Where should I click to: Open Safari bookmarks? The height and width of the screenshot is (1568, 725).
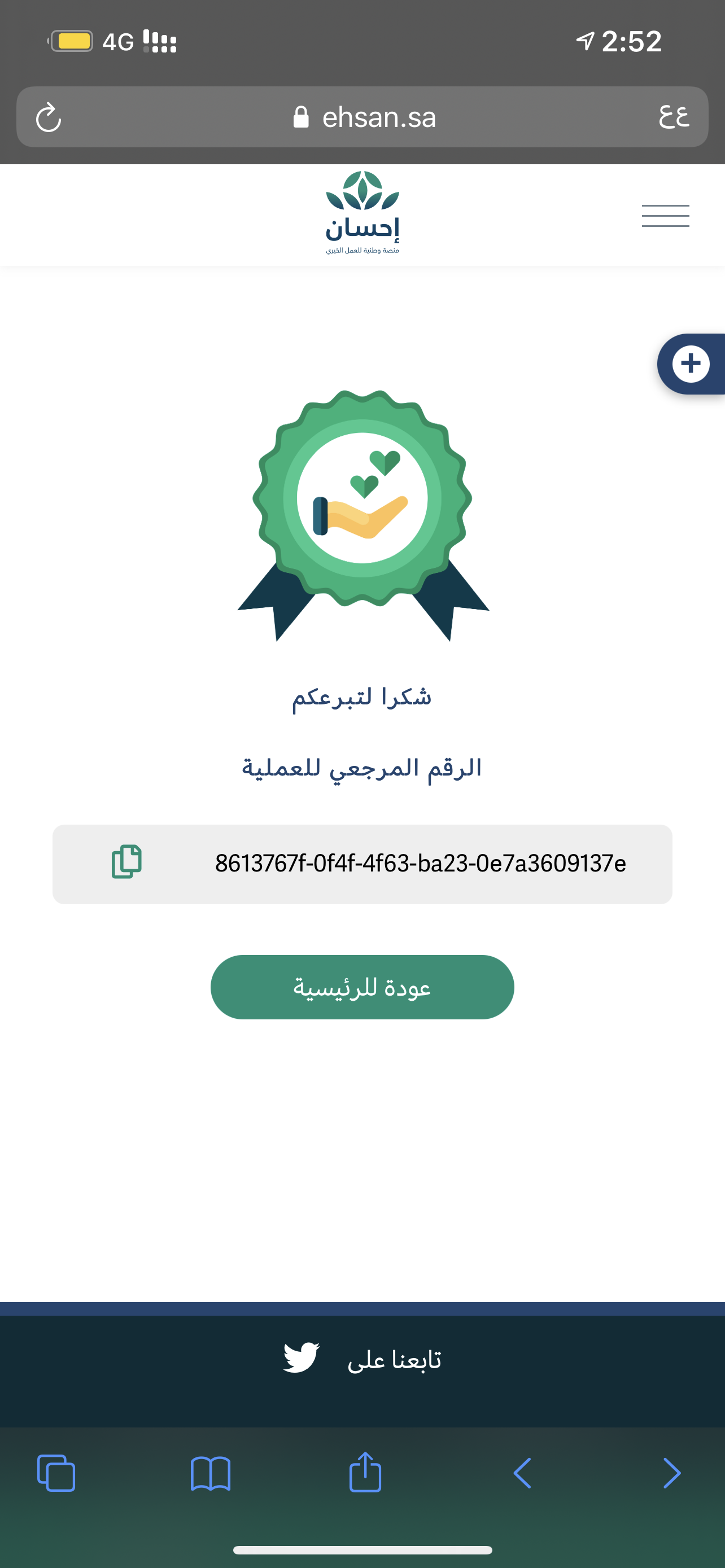click(x=210, y=1474)
